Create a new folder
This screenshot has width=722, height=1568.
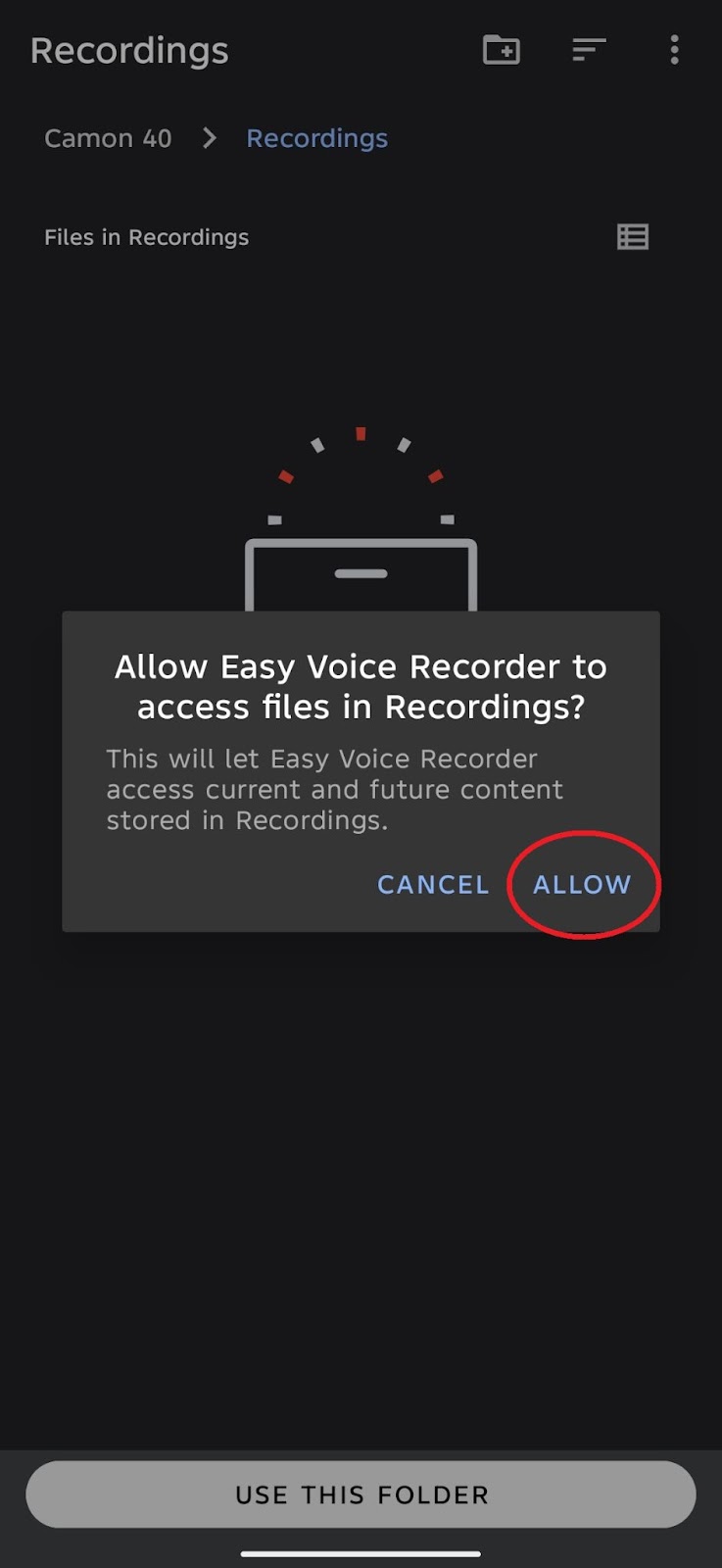(502, 49)
